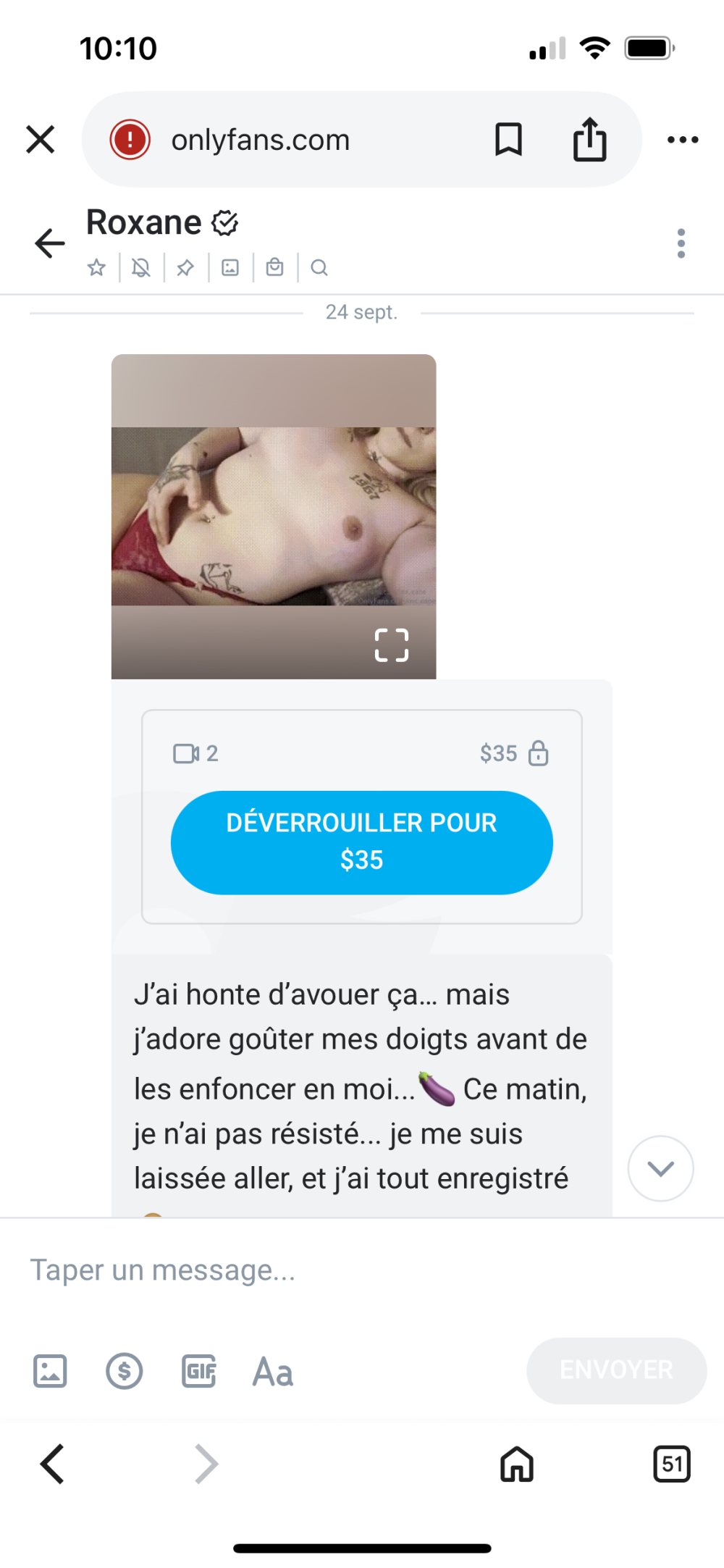This screenshot has height=1568, width=724.
Task: Mute notifications for this chat
Action: coord(141,268)
